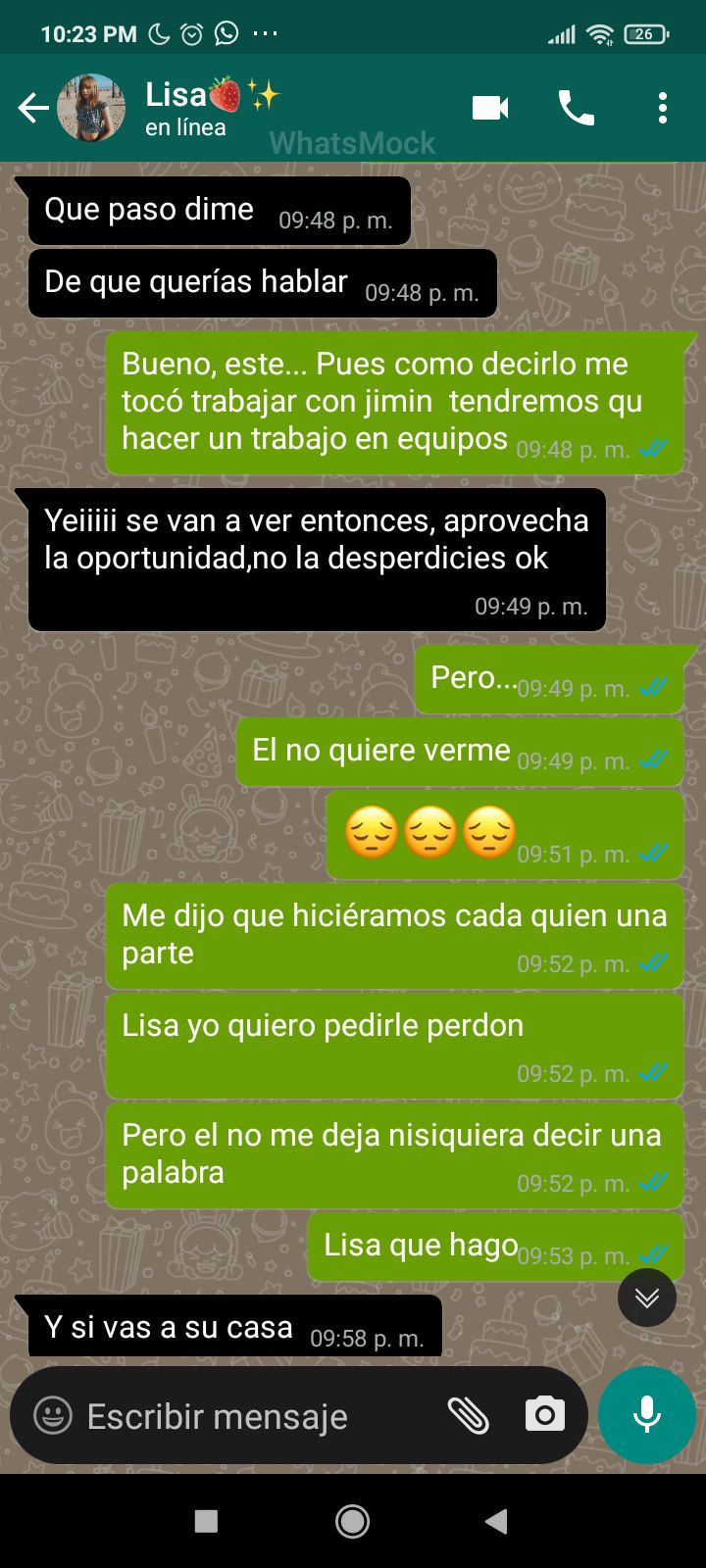The height and width of the screenshot is (1568, 706).
Task: Start a voice call with Lisa
Action: coord(577,108)
